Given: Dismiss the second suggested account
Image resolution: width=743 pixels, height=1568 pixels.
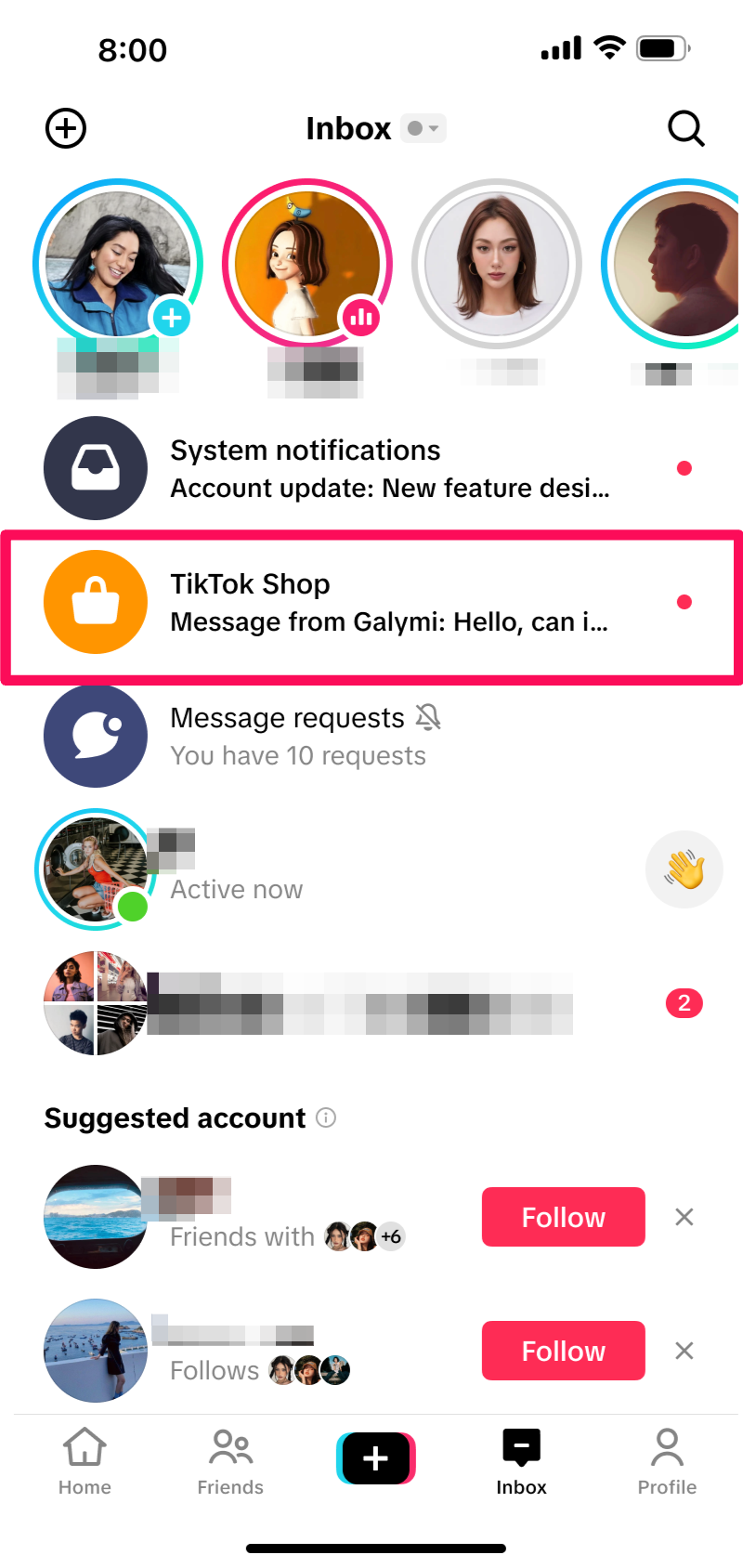Looking at the screenshot, I should coord(684,1351).
